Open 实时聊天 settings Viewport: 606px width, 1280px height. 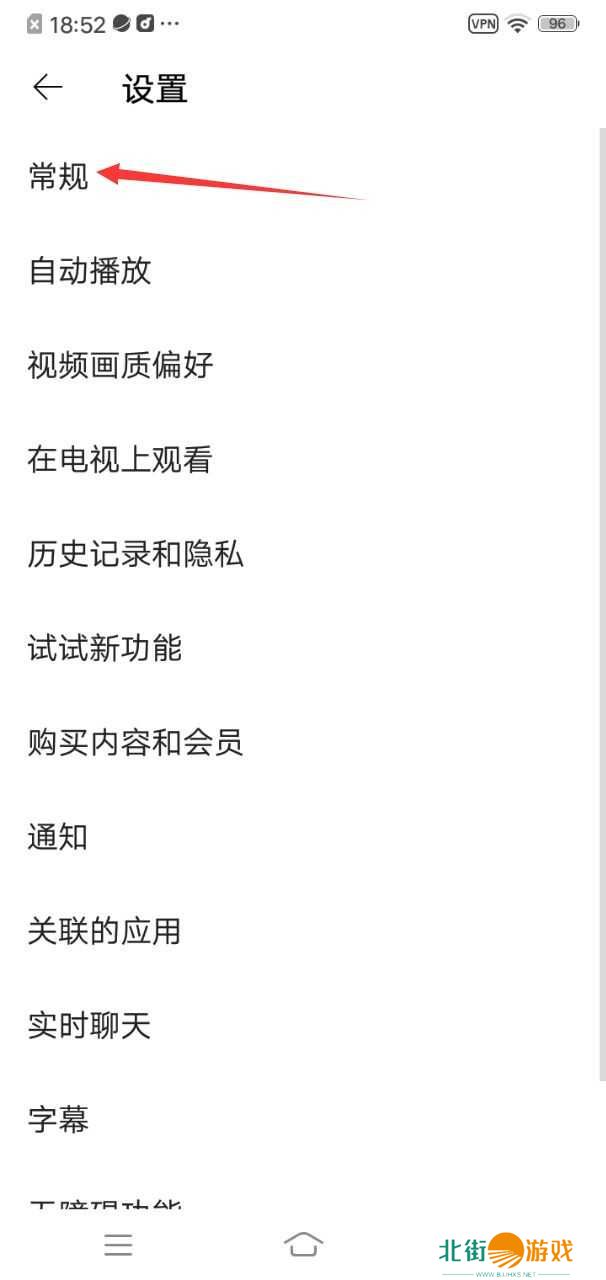89,1025
